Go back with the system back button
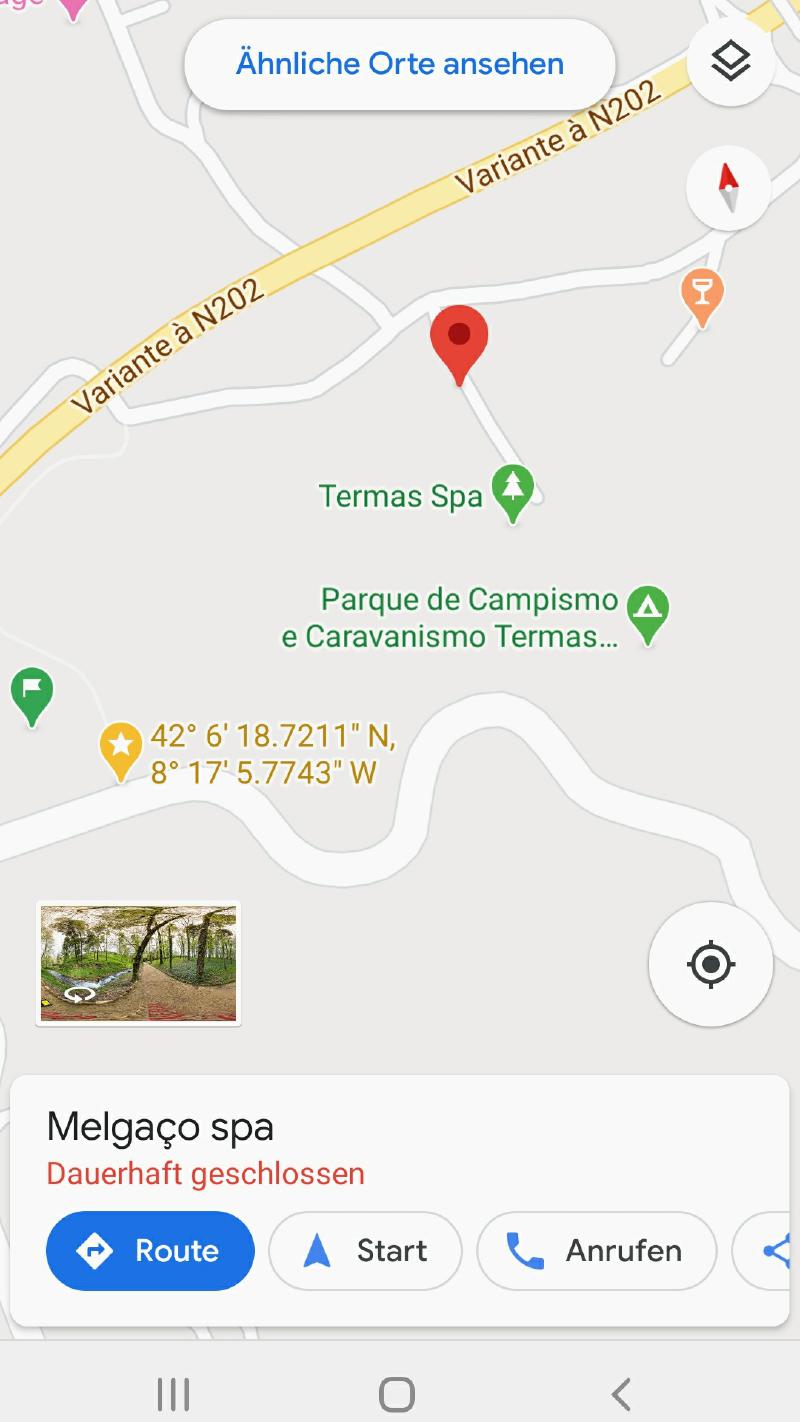Screen dimensions: 800x1422 [x=621, y=1393]
